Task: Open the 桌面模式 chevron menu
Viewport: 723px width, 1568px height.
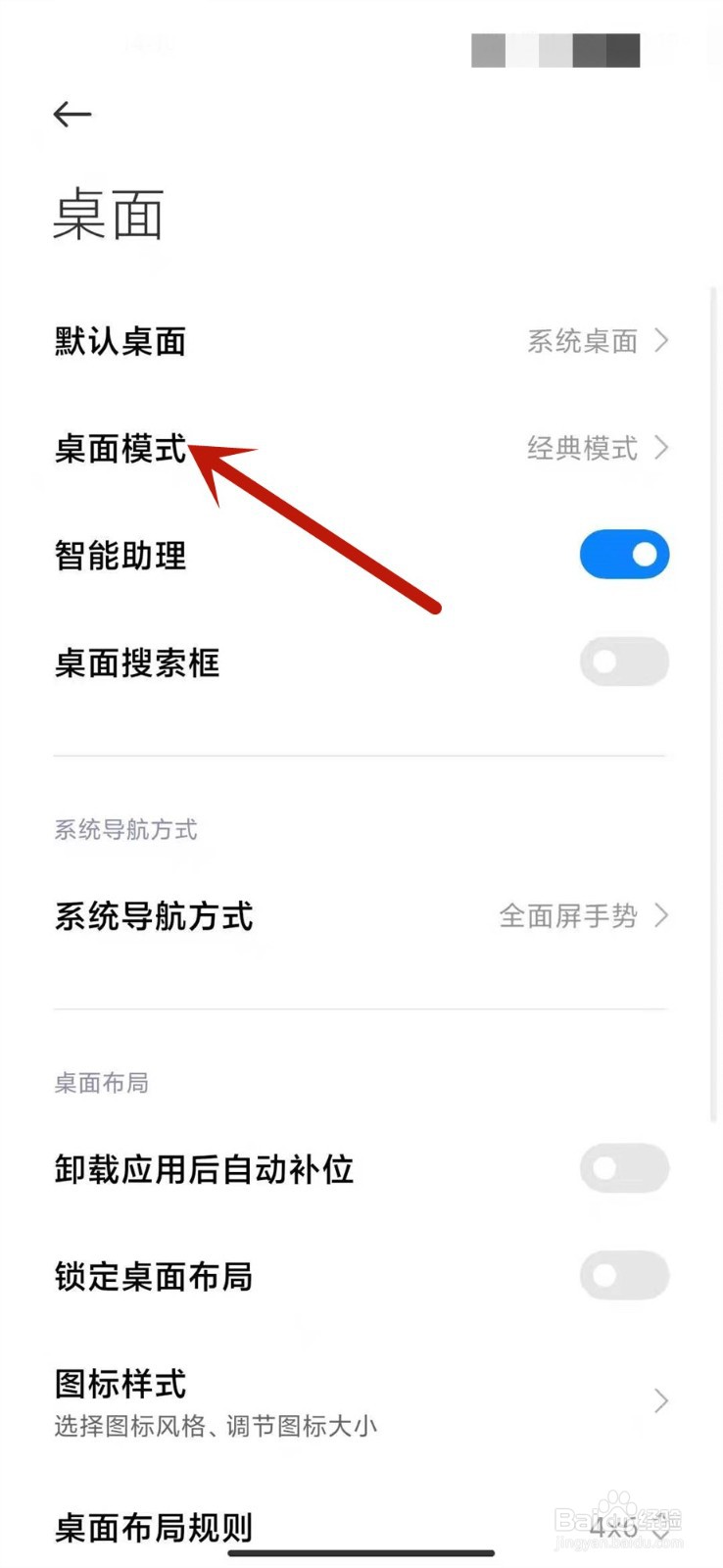Action: [662, 448]
